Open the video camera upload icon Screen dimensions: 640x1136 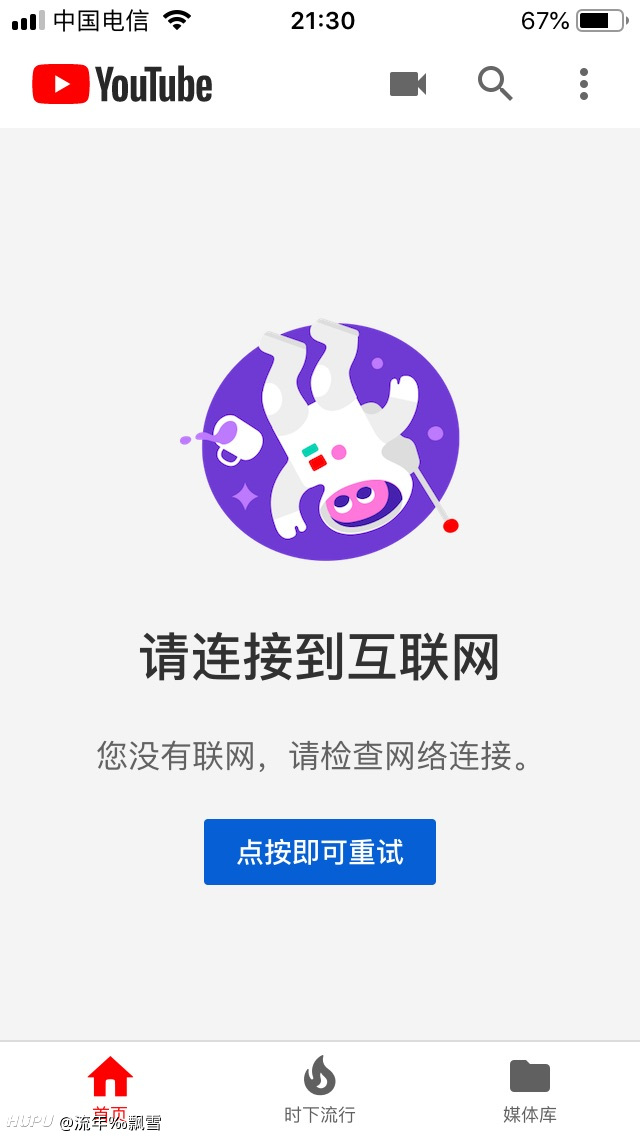pos(408,84)
